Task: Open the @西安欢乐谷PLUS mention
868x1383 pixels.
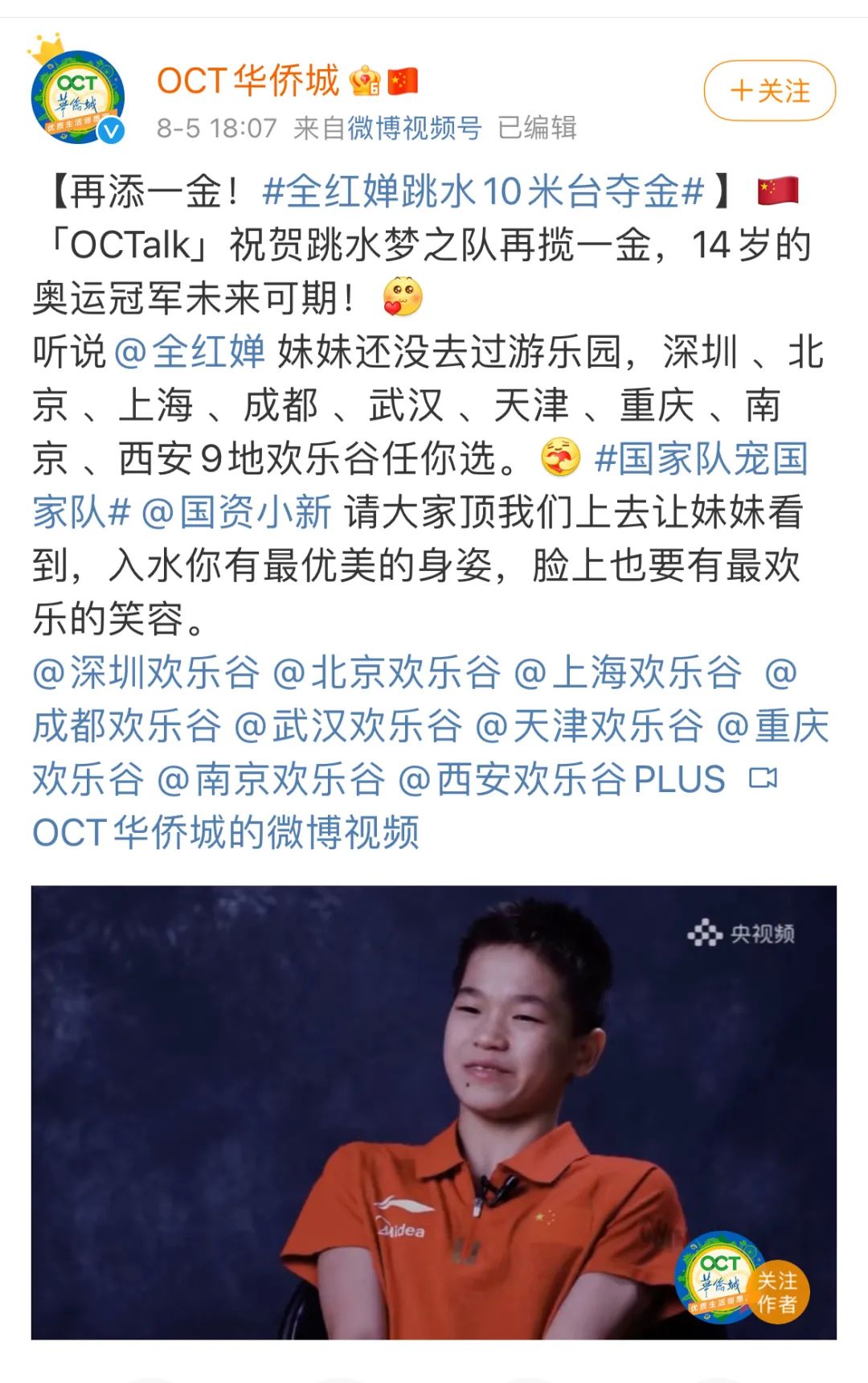Action: 561,778
